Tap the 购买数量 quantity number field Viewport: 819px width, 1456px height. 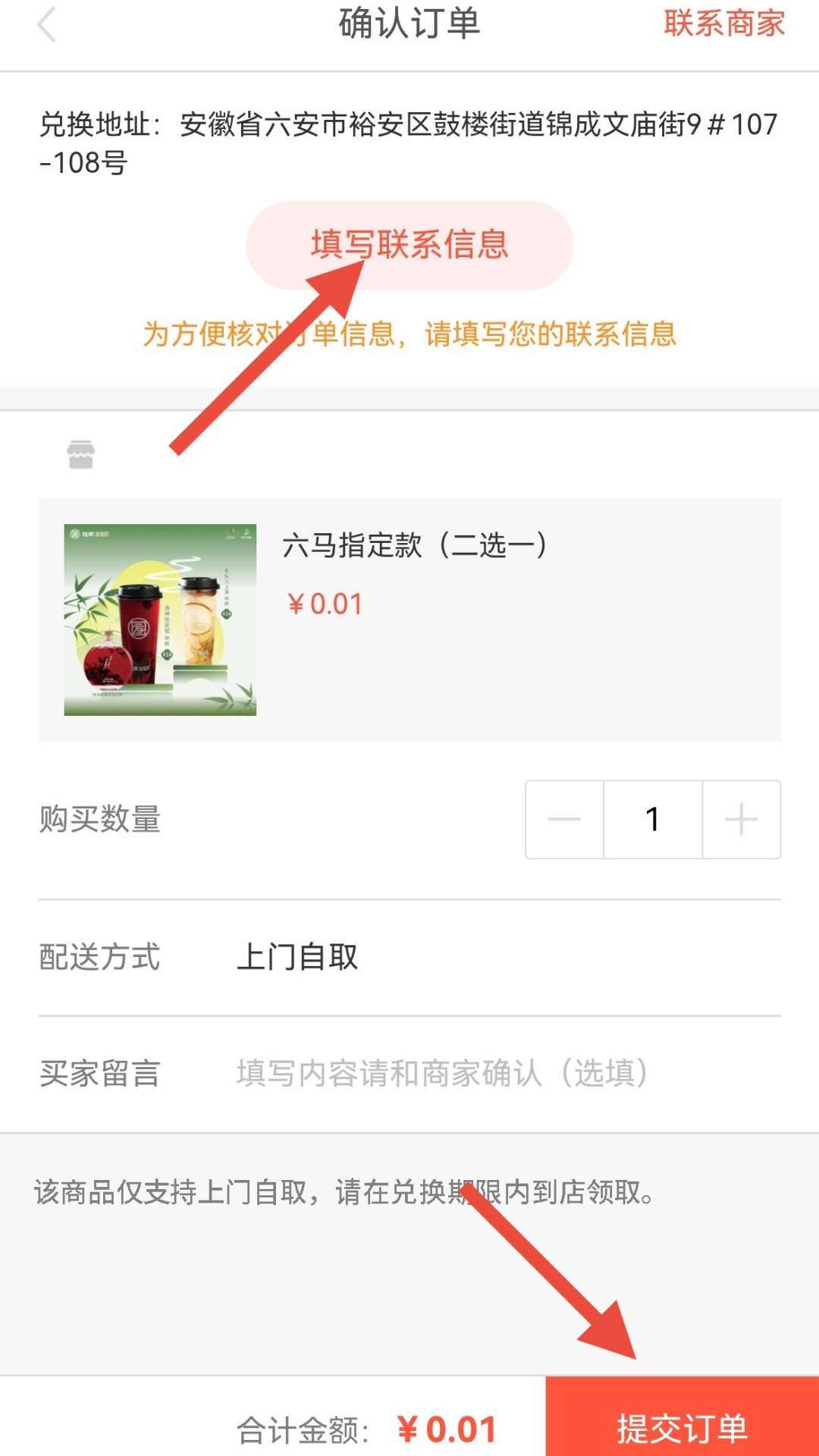652,820
